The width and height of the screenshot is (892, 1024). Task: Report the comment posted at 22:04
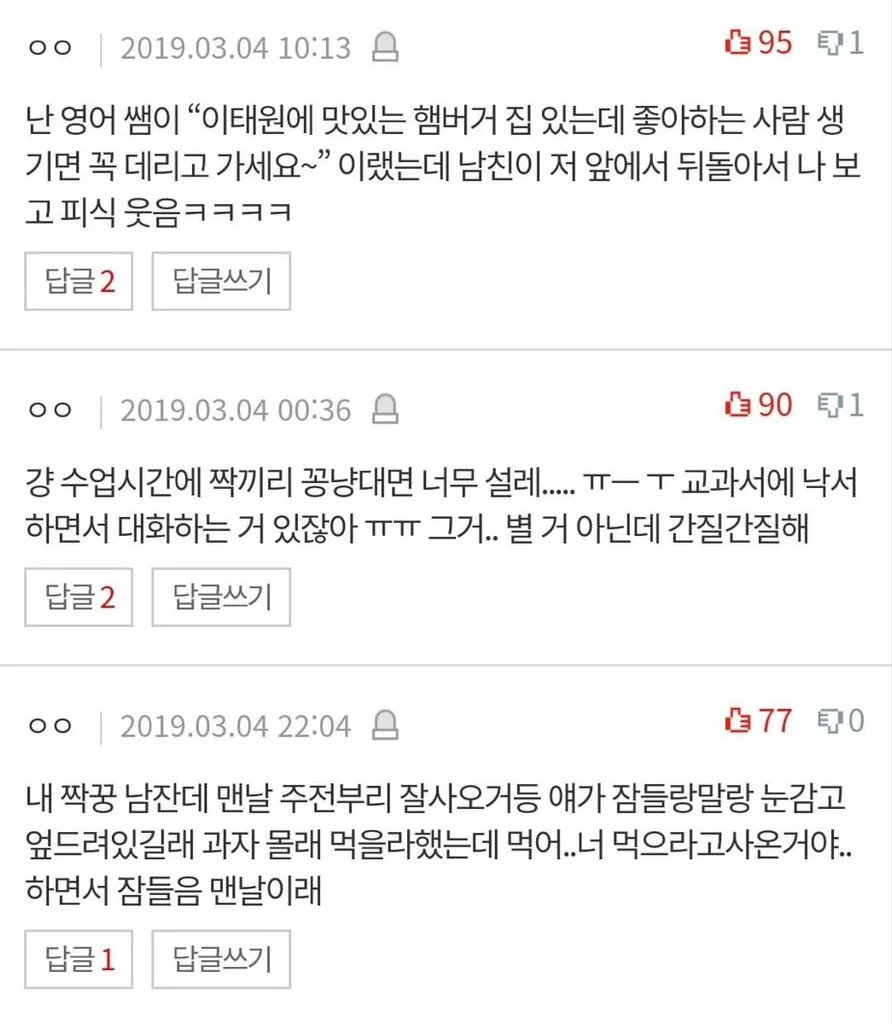point(385,723)
